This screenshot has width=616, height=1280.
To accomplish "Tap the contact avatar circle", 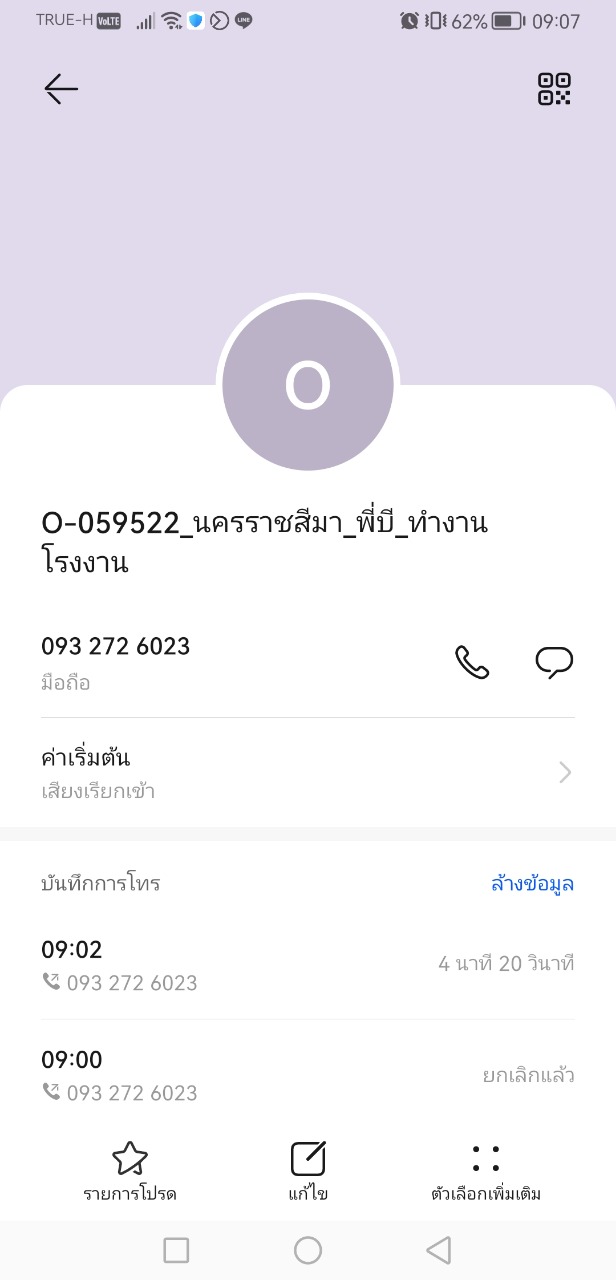I will [x=307, y=385].
